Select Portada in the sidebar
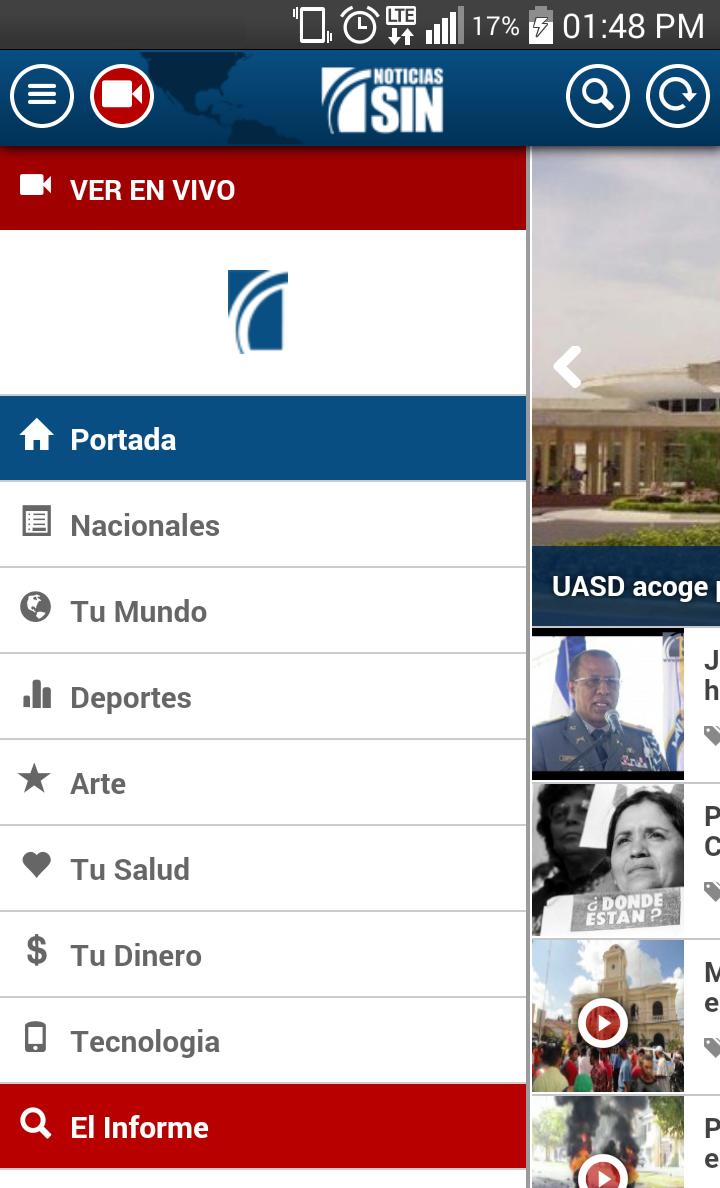Image resolution: width=720 pixels, height=1188 pixels. [x=122, y=438]
